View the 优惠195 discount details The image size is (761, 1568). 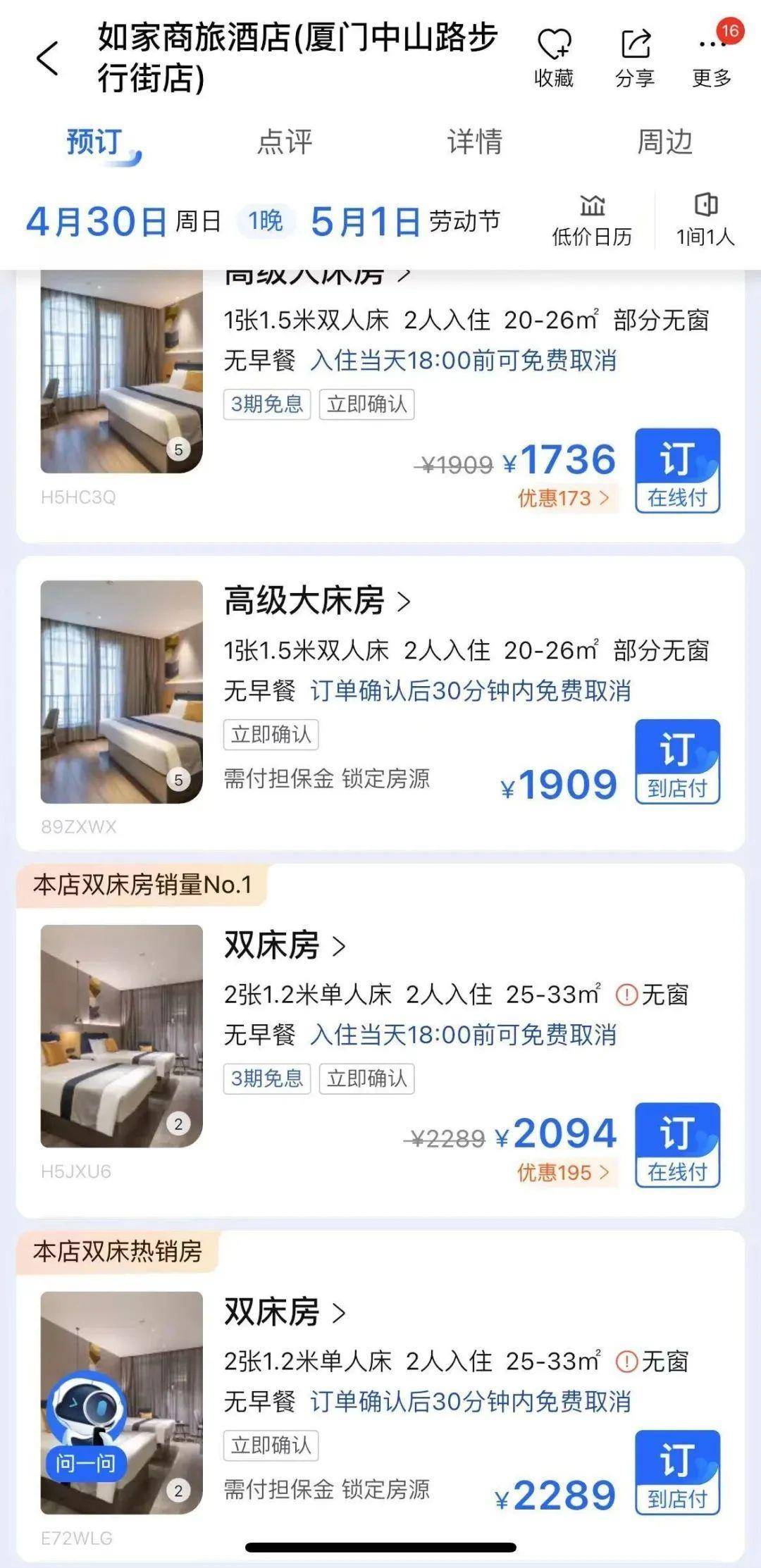click(564, 1172)
